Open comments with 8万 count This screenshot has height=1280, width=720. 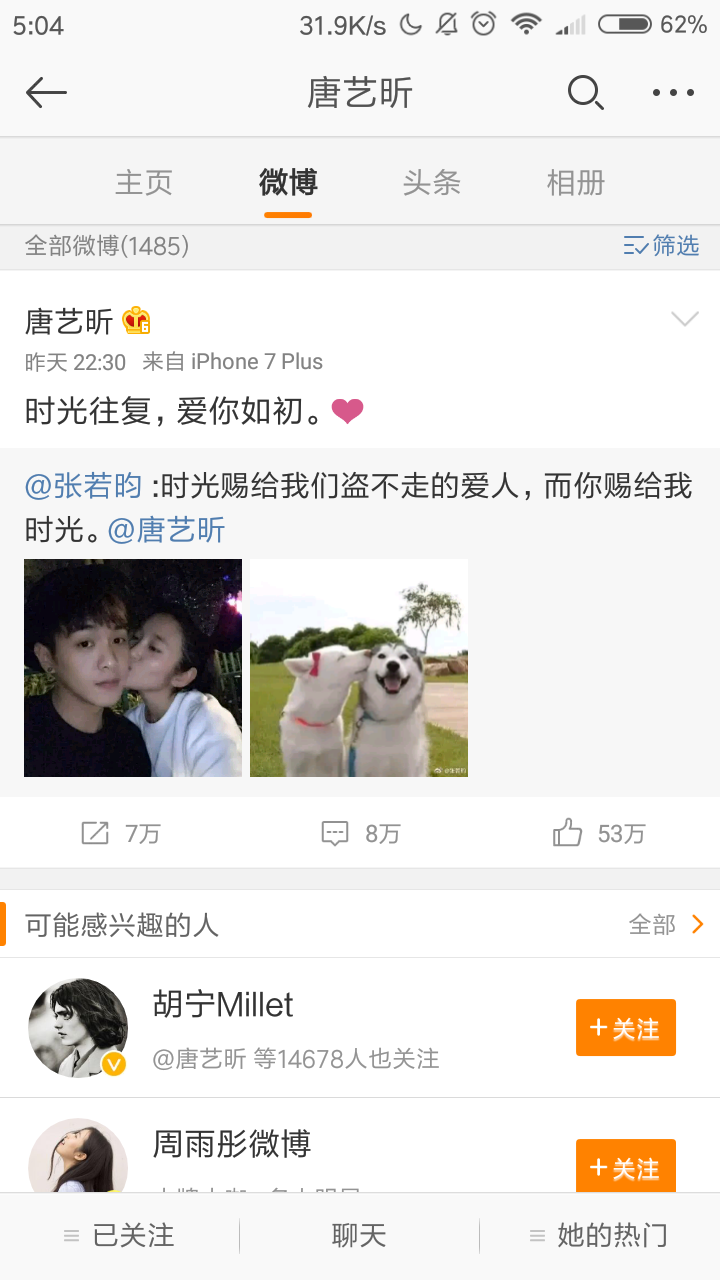click(360, 833)
